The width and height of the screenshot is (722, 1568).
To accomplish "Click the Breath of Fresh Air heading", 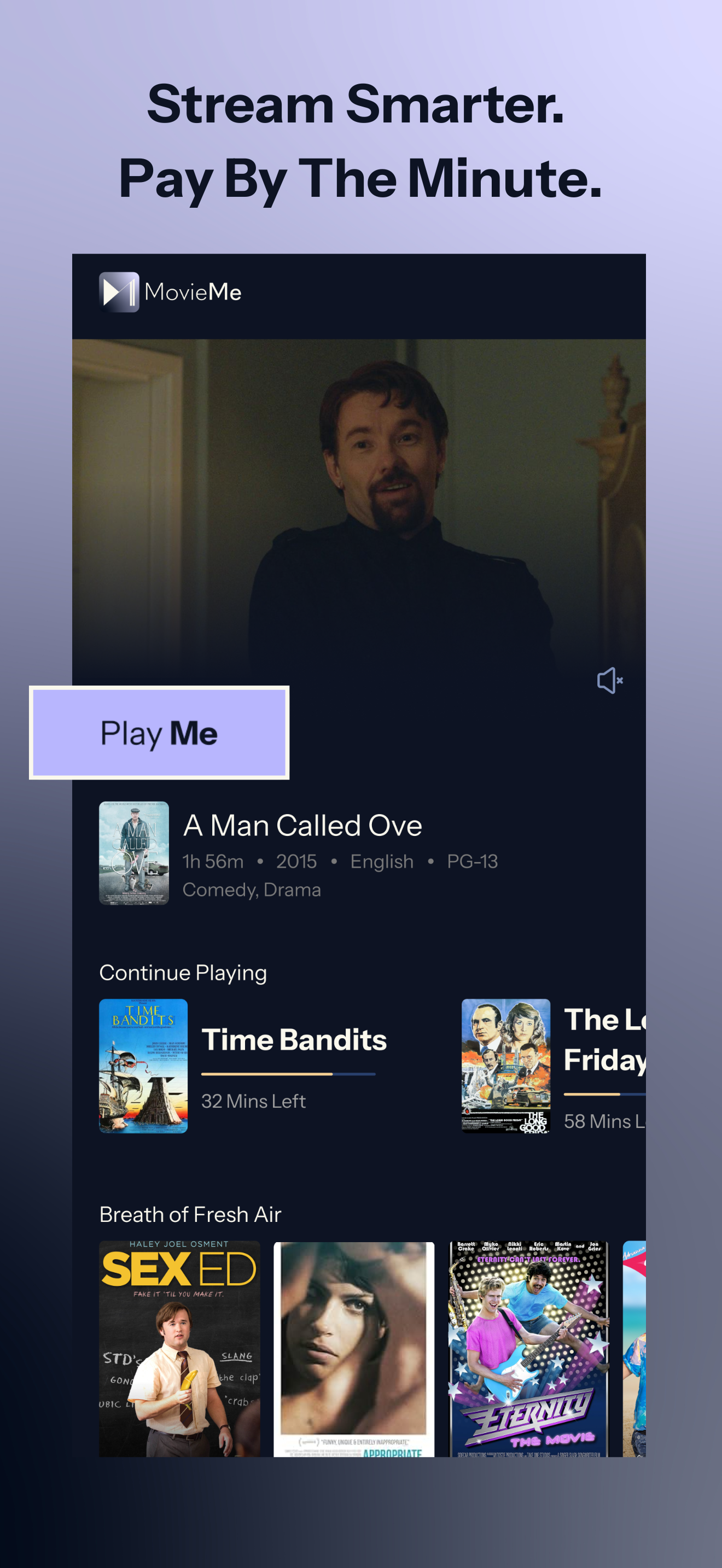I will 189,1214.
